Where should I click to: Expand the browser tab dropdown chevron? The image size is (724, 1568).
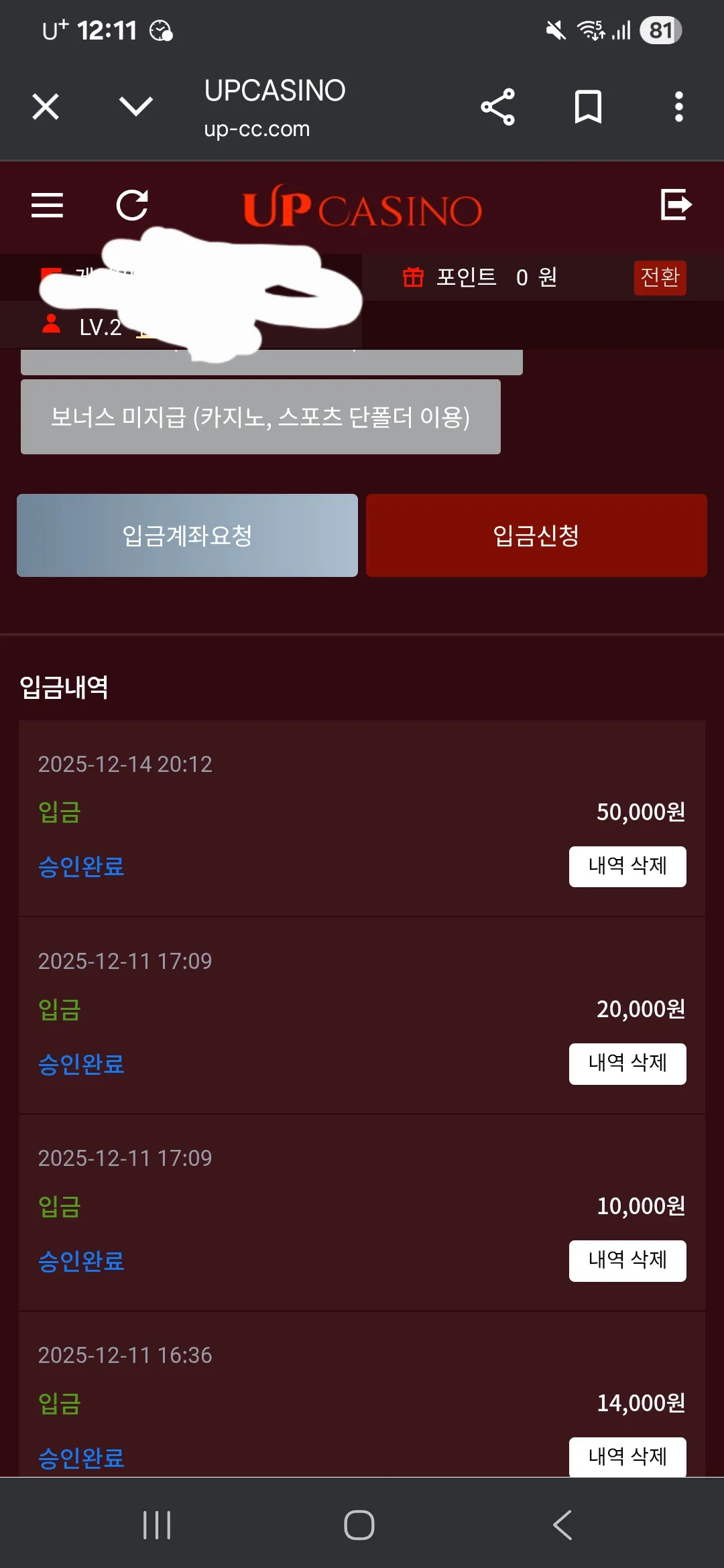pyautogui.click(x=135, y=106)
